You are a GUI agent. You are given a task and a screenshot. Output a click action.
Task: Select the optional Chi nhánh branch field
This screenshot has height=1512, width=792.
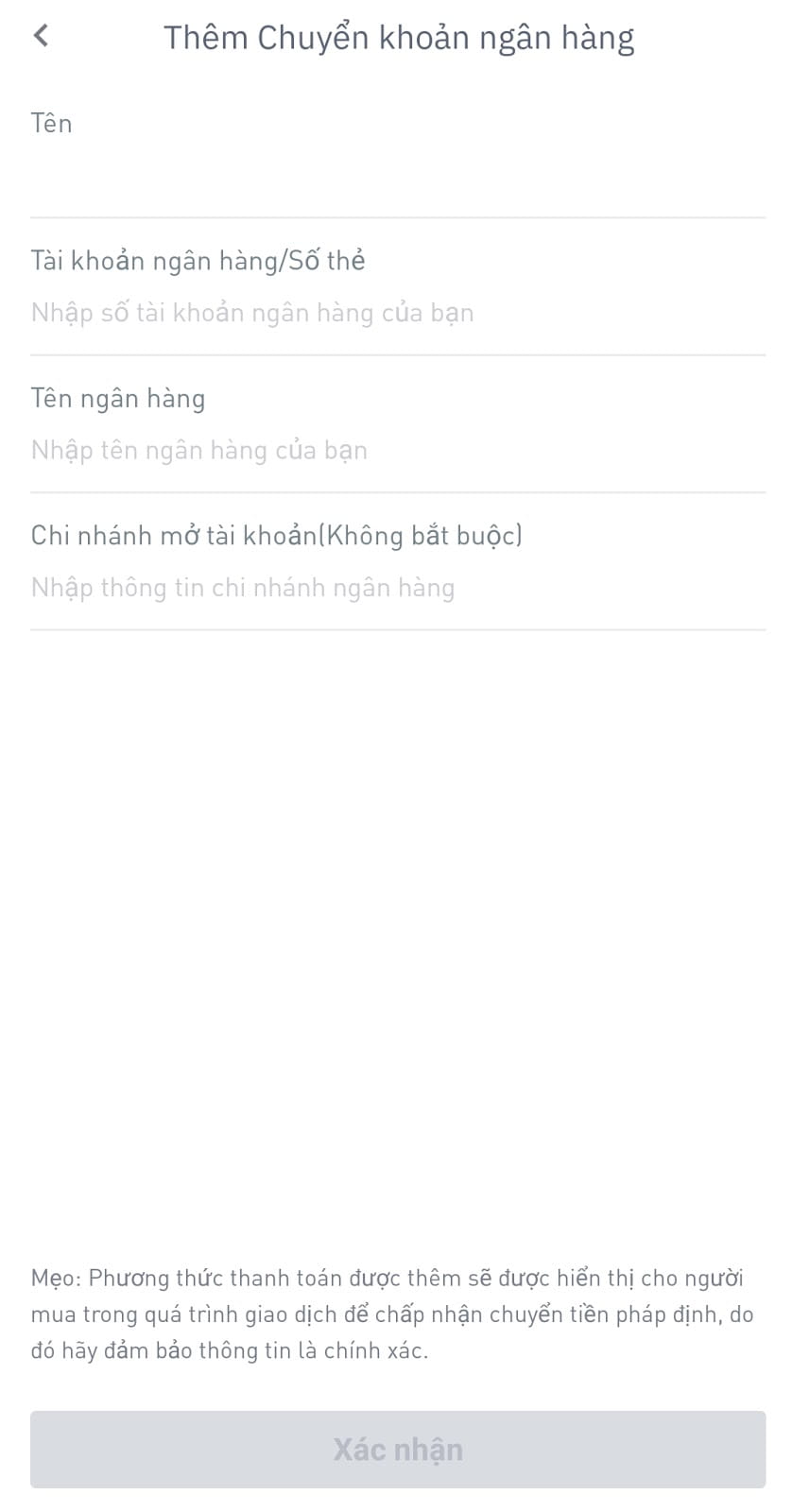[x=397, y=588]
